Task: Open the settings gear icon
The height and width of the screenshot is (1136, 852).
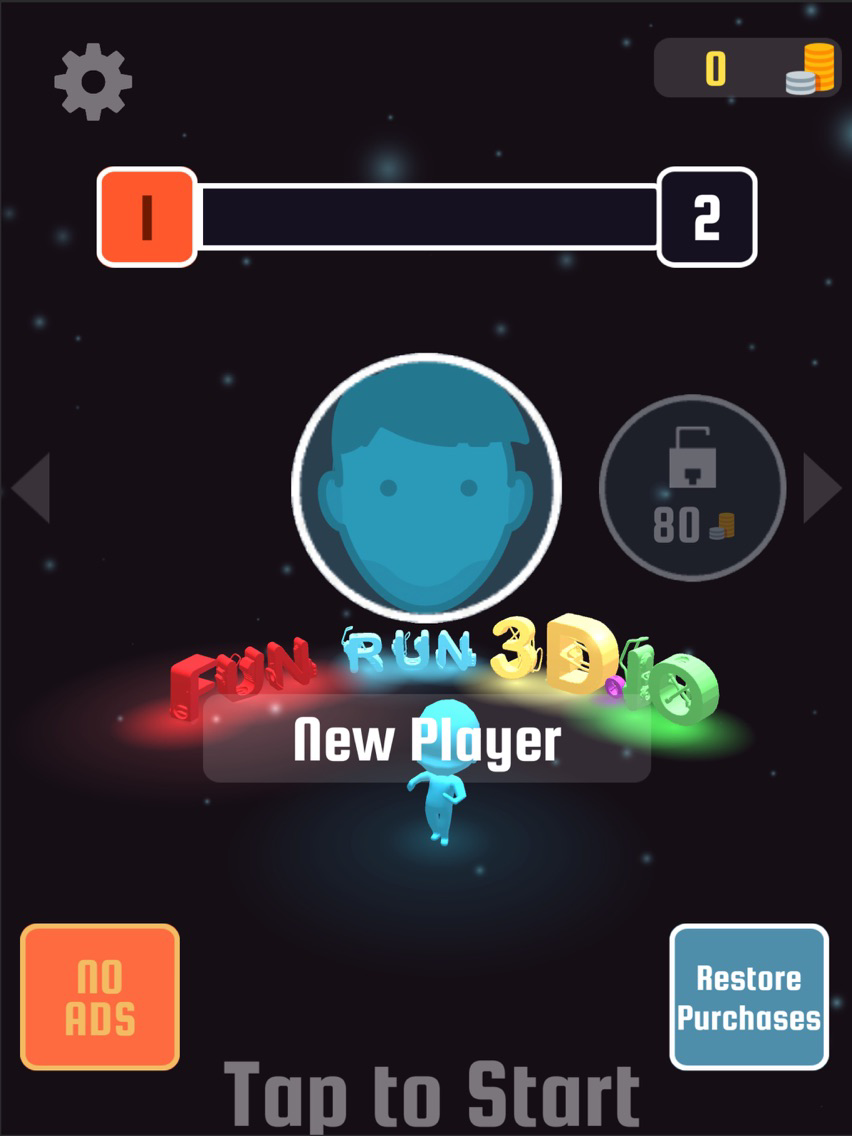Action: pyautogui.click(x=92, y=79)
